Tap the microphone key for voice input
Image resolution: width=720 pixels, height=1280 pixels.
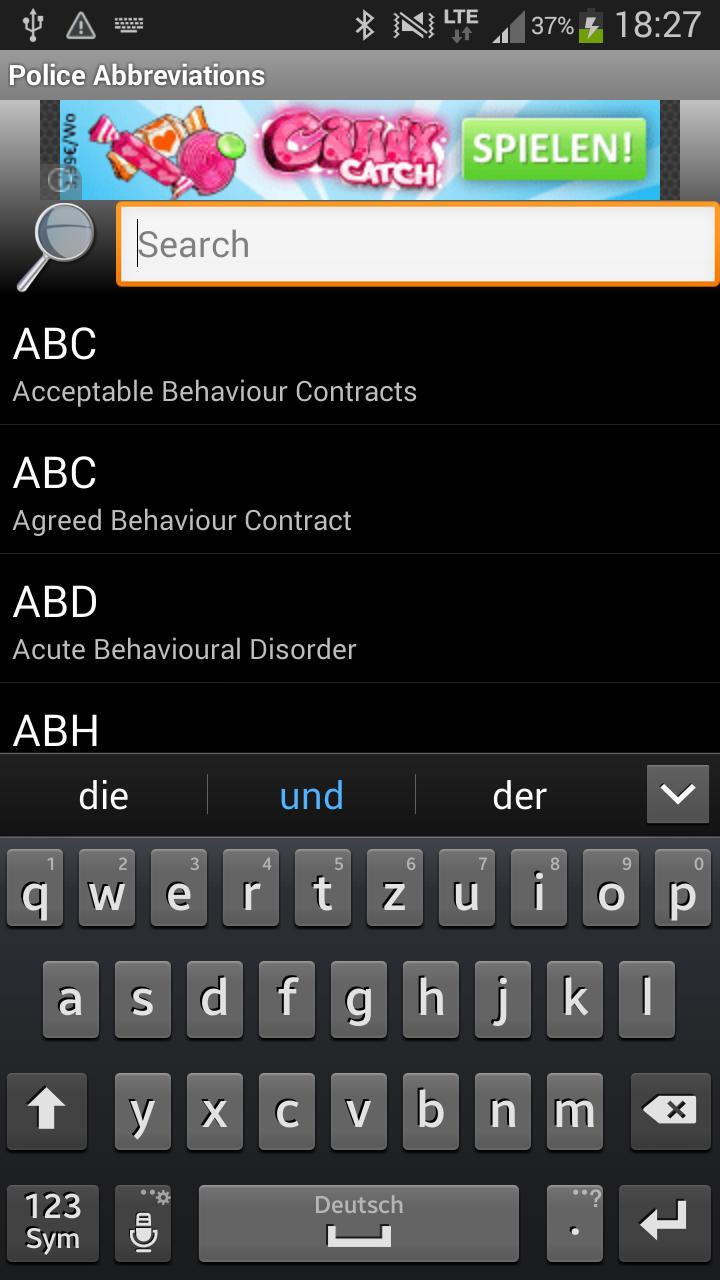143,1222
